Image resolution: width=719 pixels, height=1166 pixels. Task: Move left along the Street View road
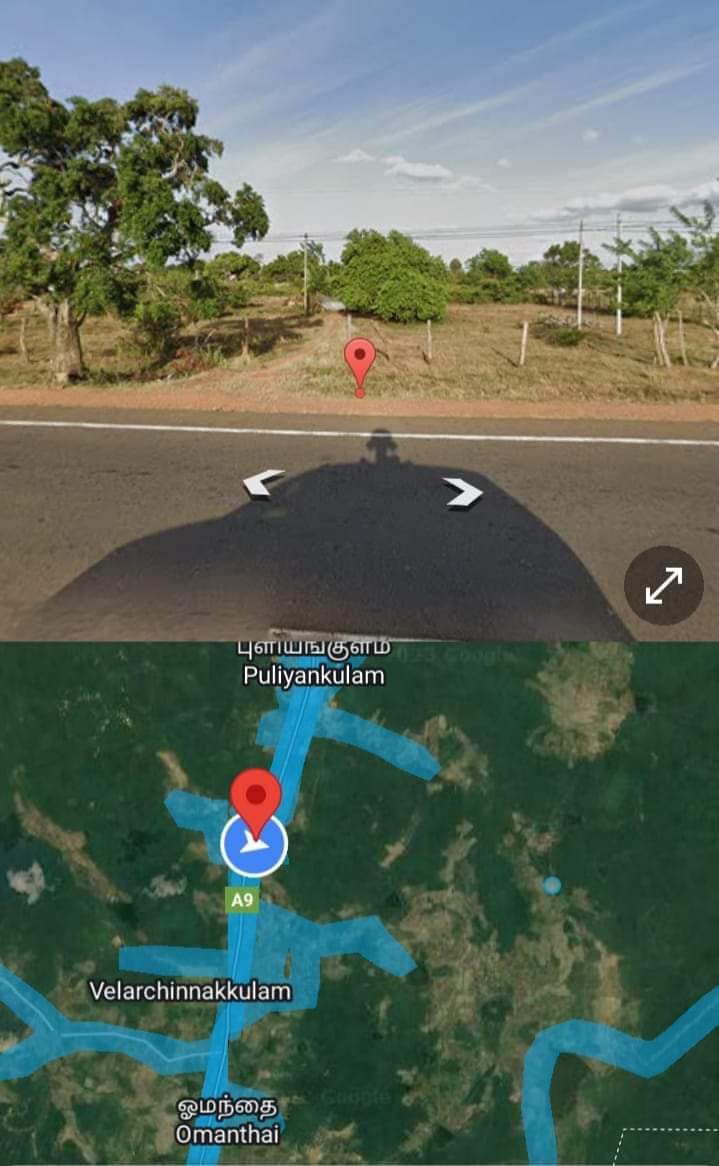[263, 484]
